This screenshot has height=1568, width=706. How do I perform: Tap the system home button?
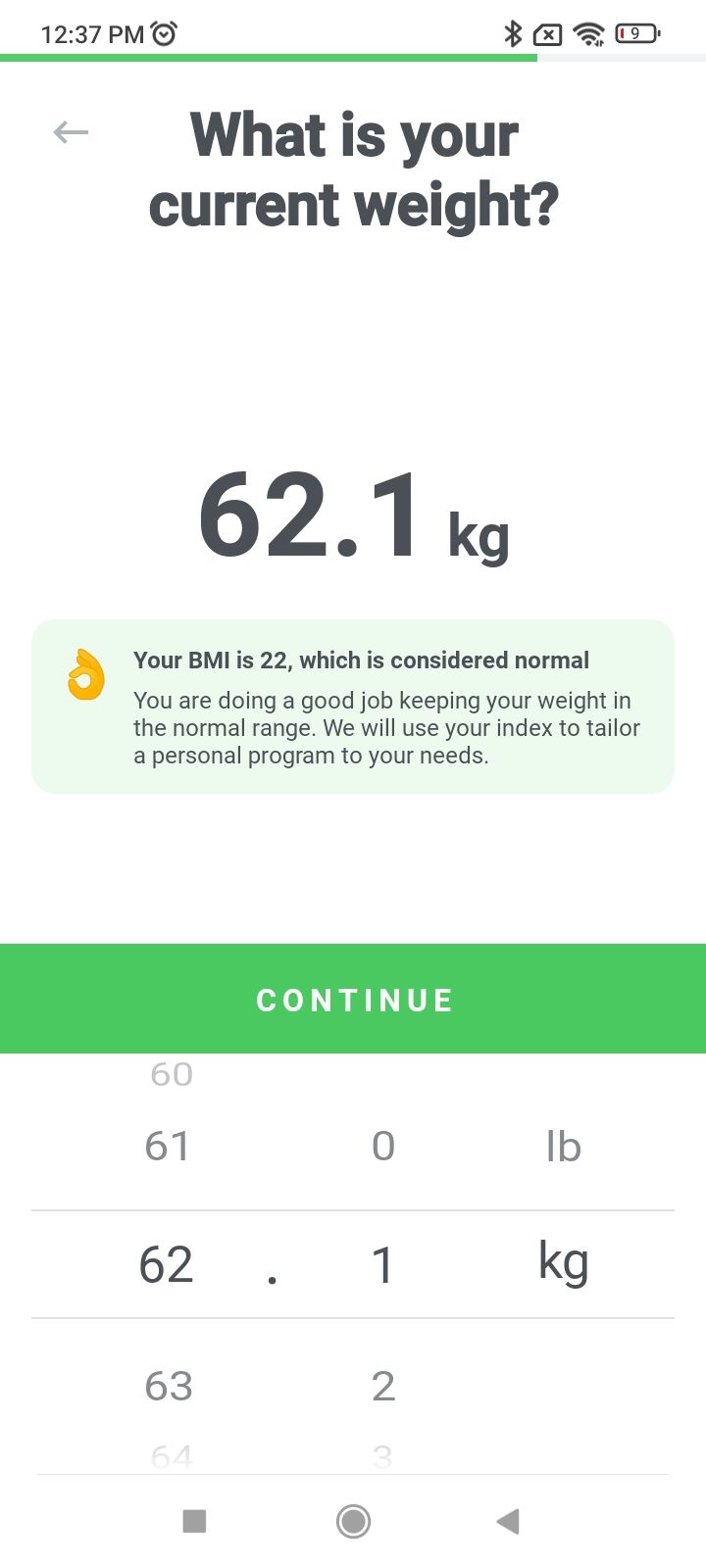click(353, 1521)
